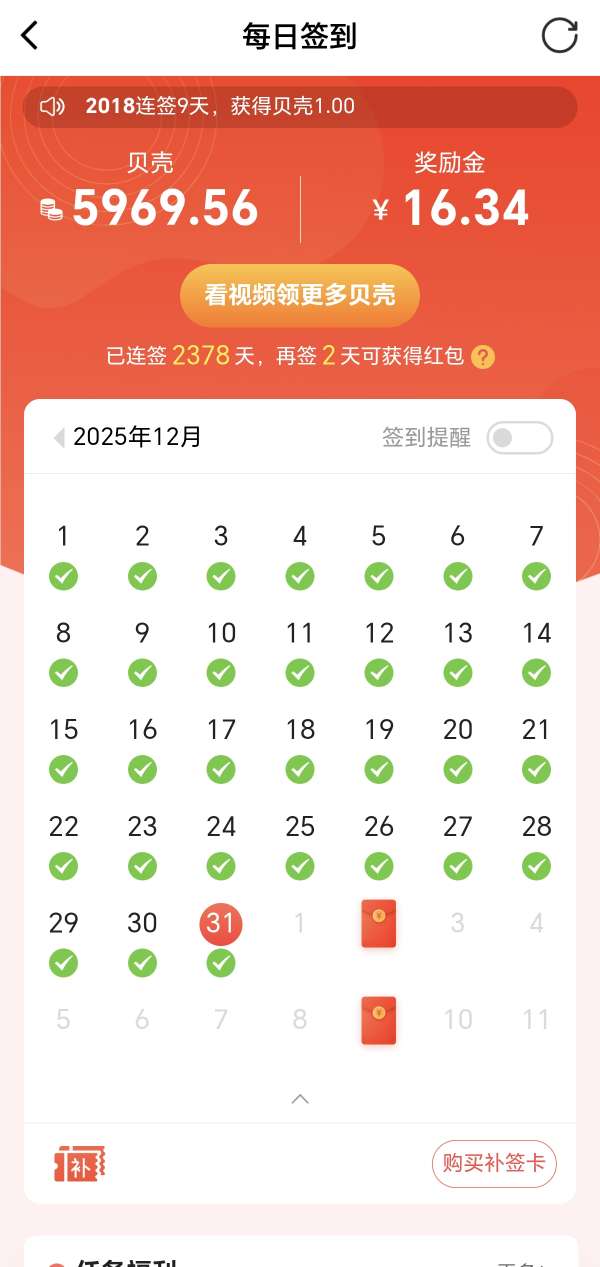Enable the 签到提醒 switch

pyautogui.click(x=519, y=438)
